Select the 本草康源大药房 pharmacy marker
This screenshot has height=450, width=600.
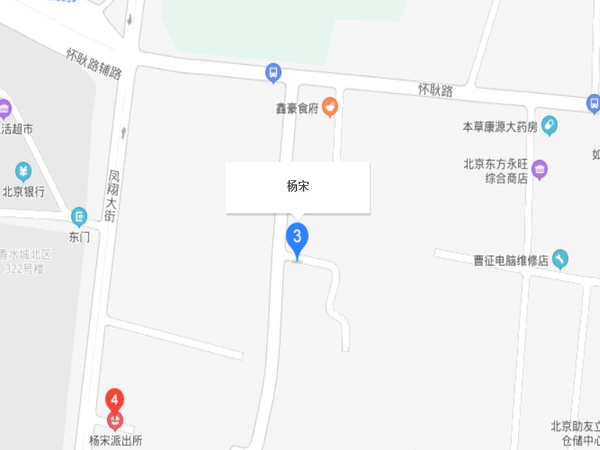(549, 127)
